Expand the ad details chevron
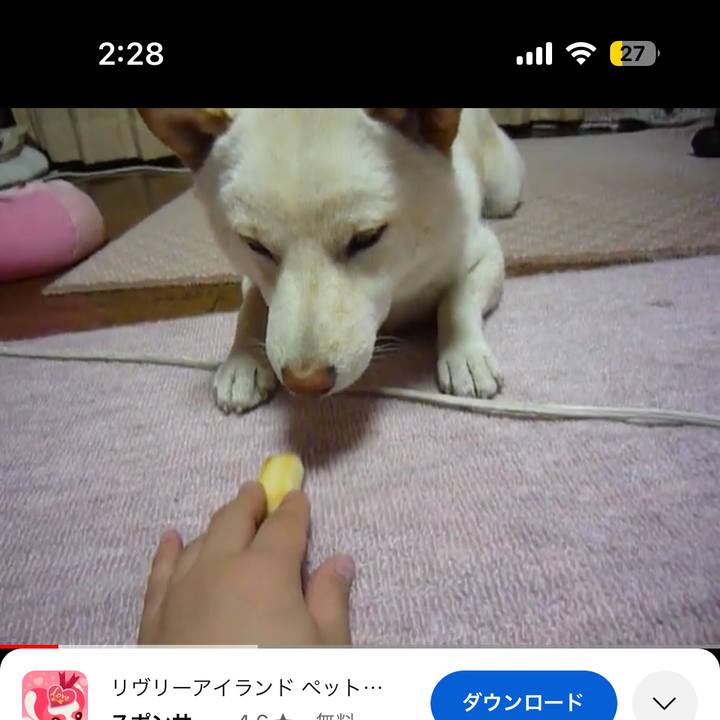The image size is (720, 720). [x=665, y=701]
